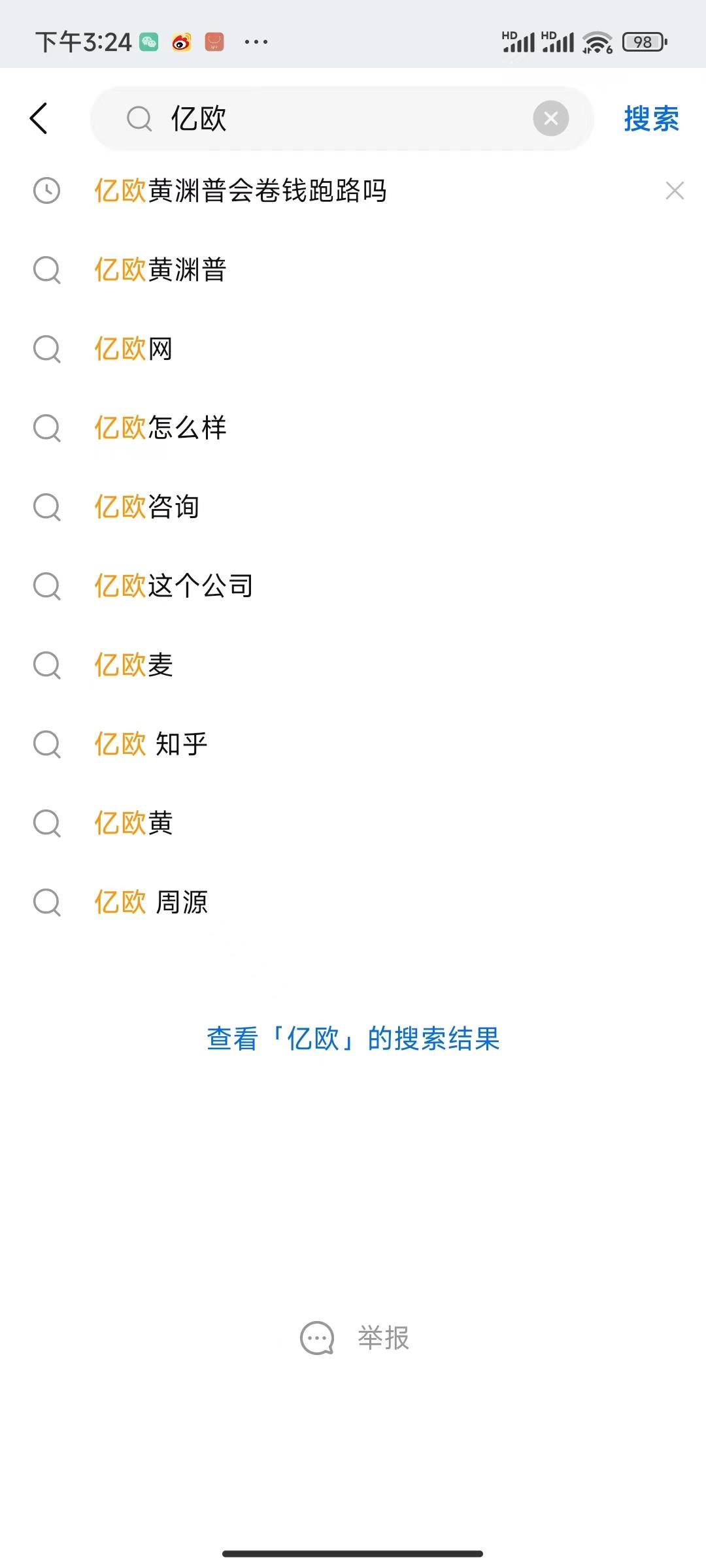Tap the battery indicator in status bar
The height and width of the screenshot is (1568, 706).
[x=643, y=42]
